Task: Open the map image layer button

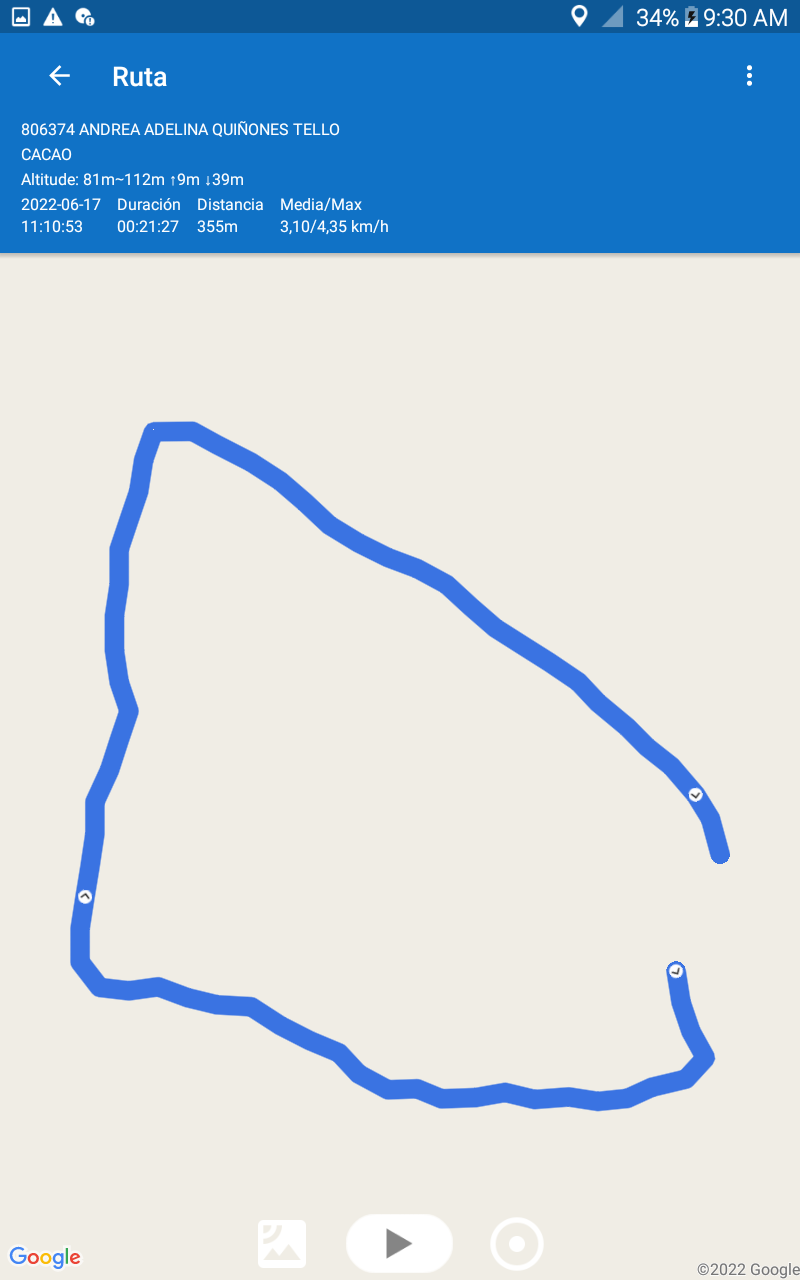Action: click(x=282, y=1244)
